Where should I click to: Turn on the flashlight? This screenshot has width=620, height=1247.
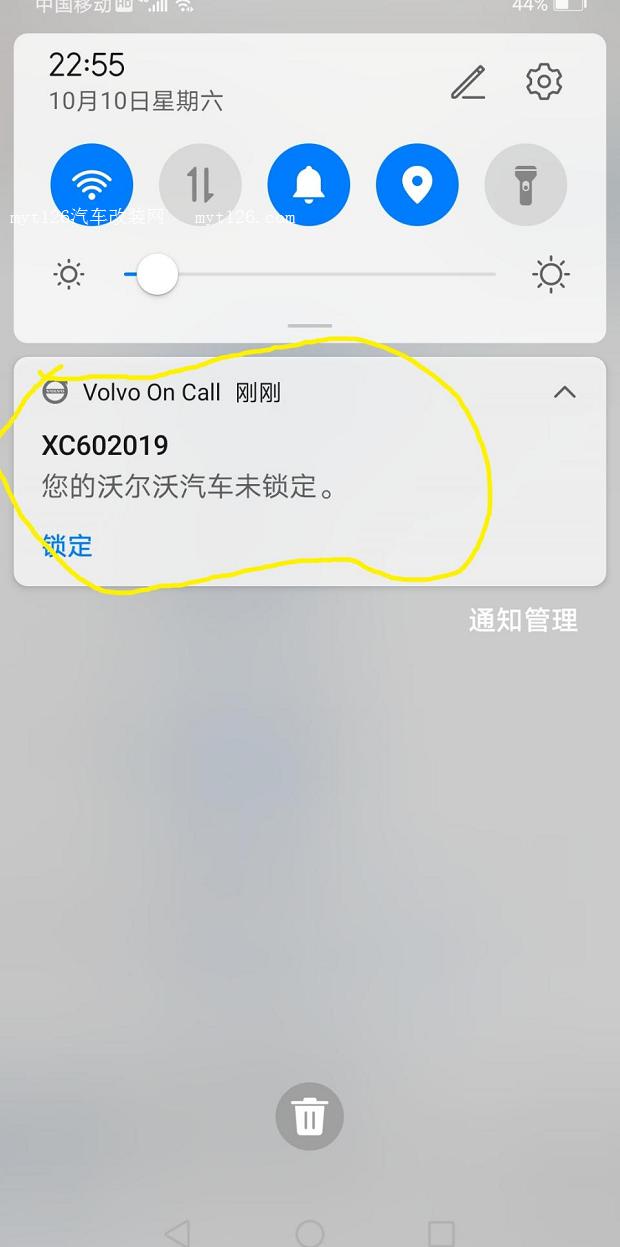click(525, 185)
